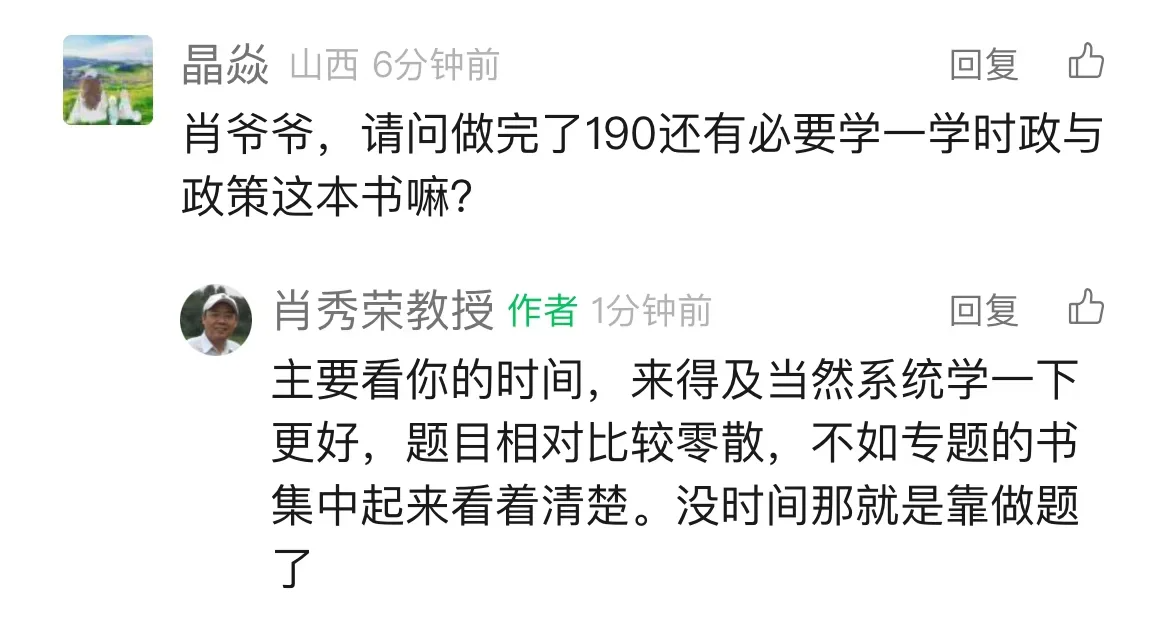The image size is (1170, 626).
Task: Reply to 肖秀荣教授's comment
Action: [x=983, y=311]
